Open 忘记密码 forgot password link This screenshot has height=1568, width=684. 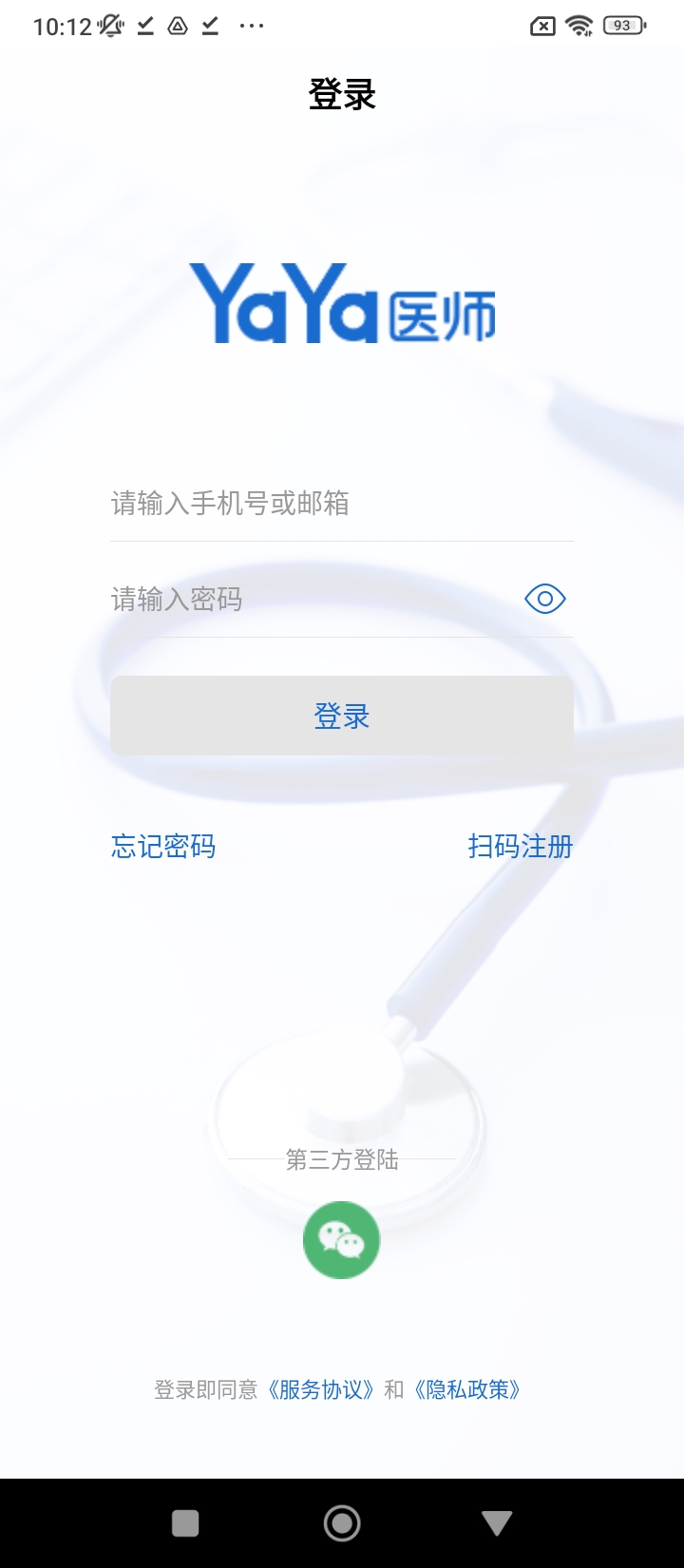coord(163,846)
